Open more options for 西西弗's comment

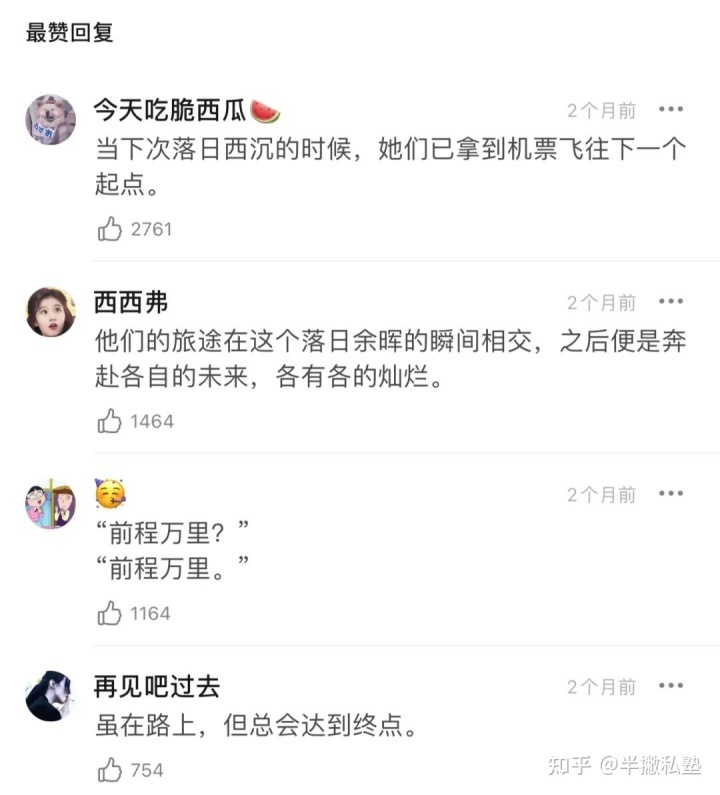tap(671, 302)
